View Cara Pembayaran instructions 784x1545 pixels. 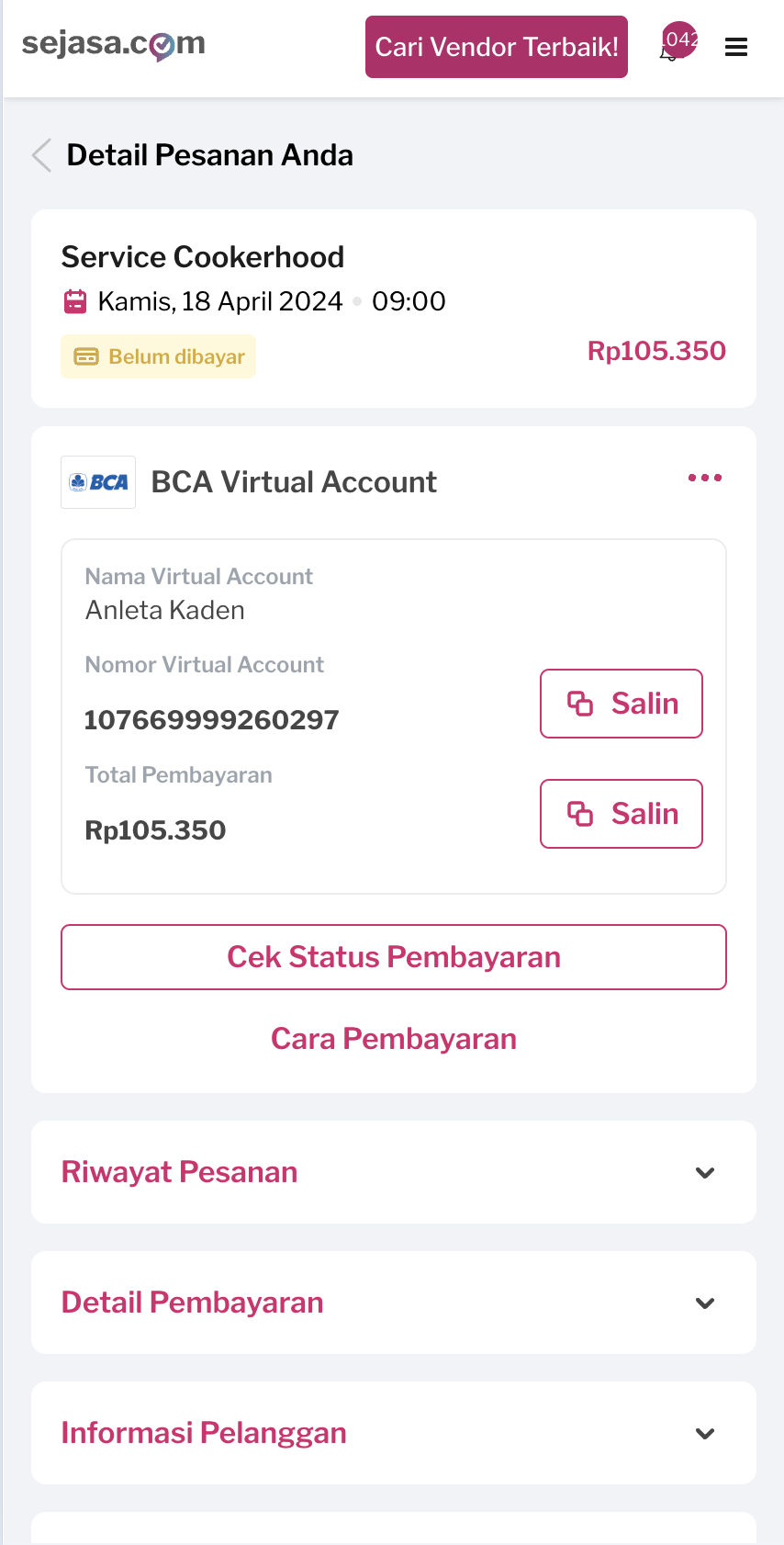tap(393, 1039)
